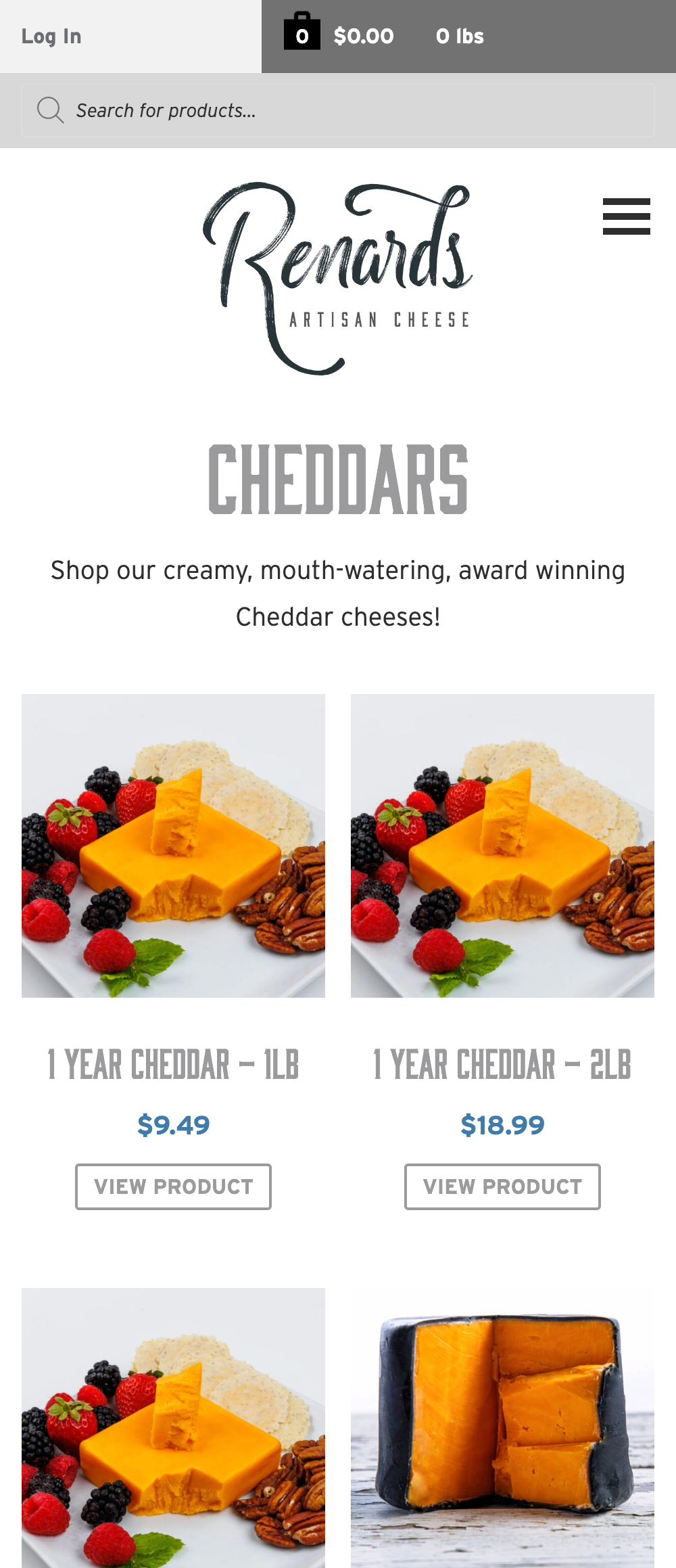Open the 1 Year Cheddar 2LB image

point(502,846)
